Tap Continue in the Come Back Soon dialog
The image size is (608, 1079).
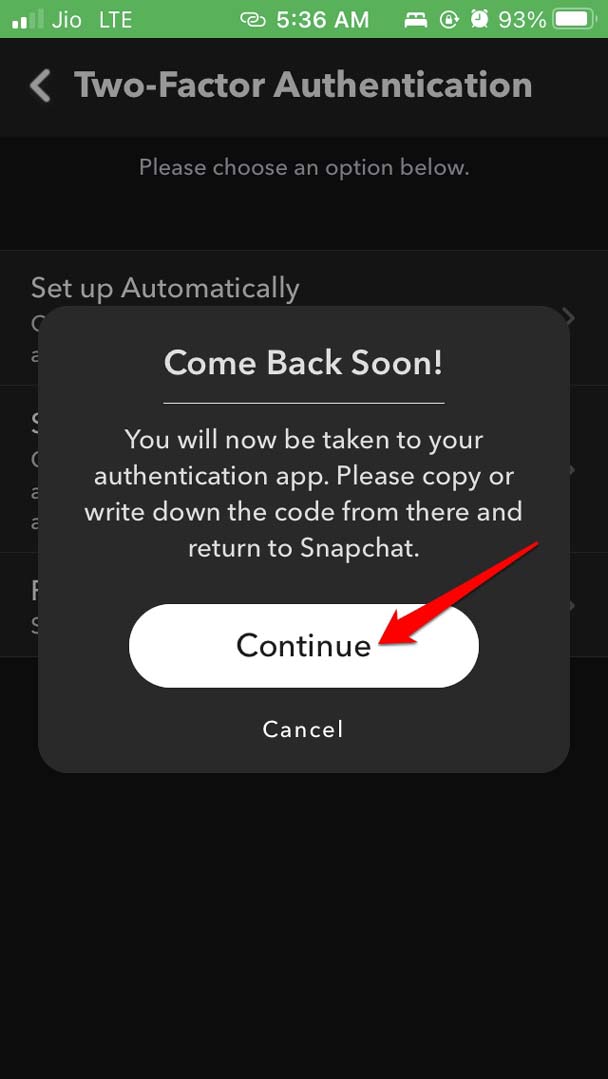coord(303,645)
